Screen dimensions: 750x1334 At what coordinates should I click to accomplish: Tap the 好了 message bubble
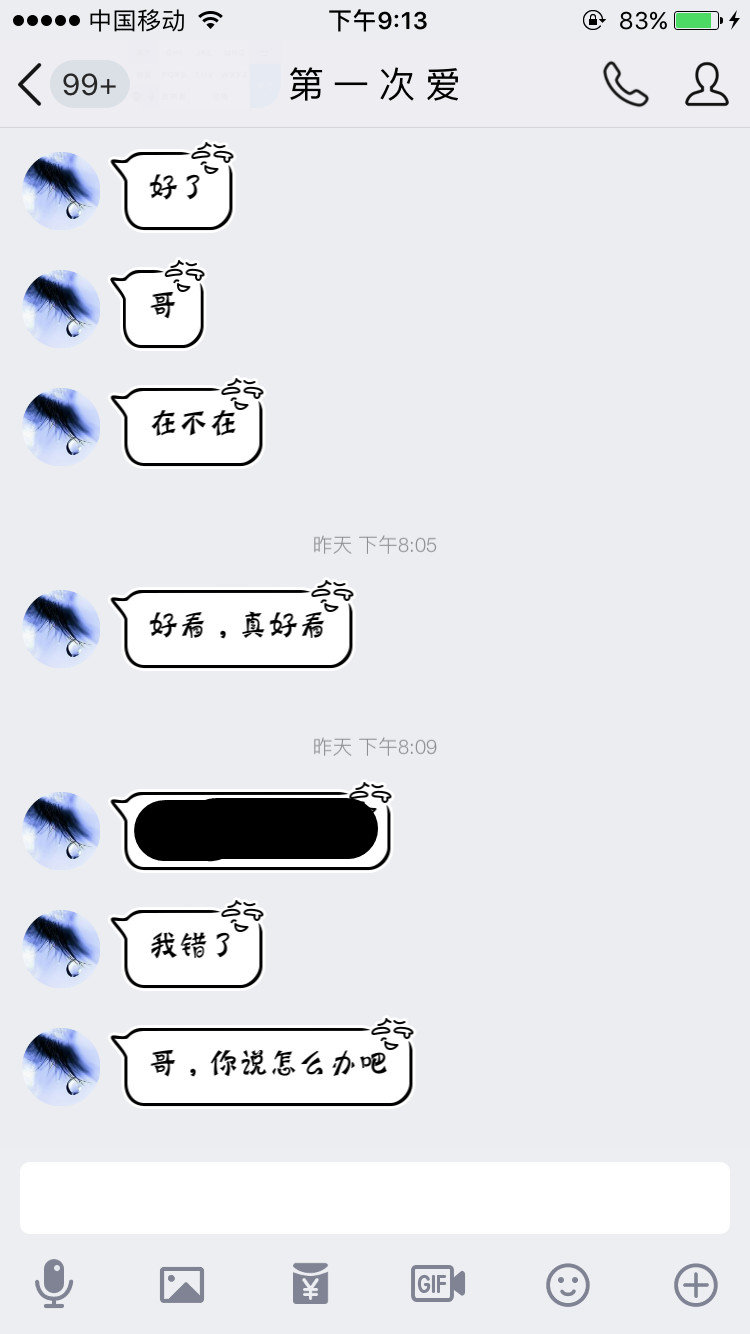tap(175, 190)
